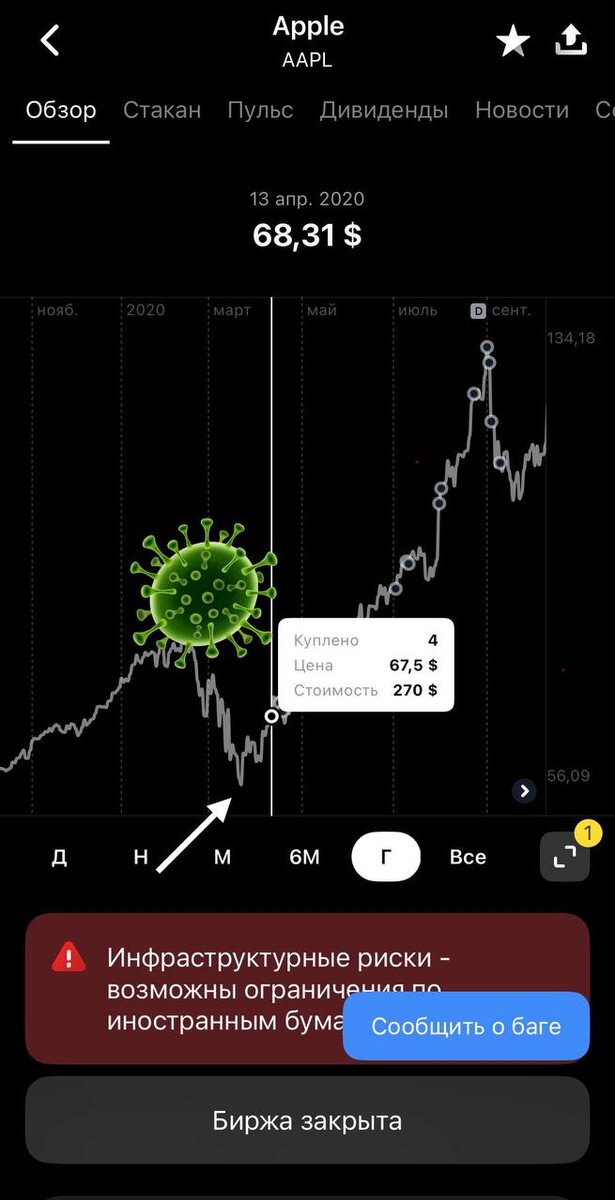Viewport: 615px width, 1200px height.
Task: Add Apple to favorites with the star
Action: point(513,41)
